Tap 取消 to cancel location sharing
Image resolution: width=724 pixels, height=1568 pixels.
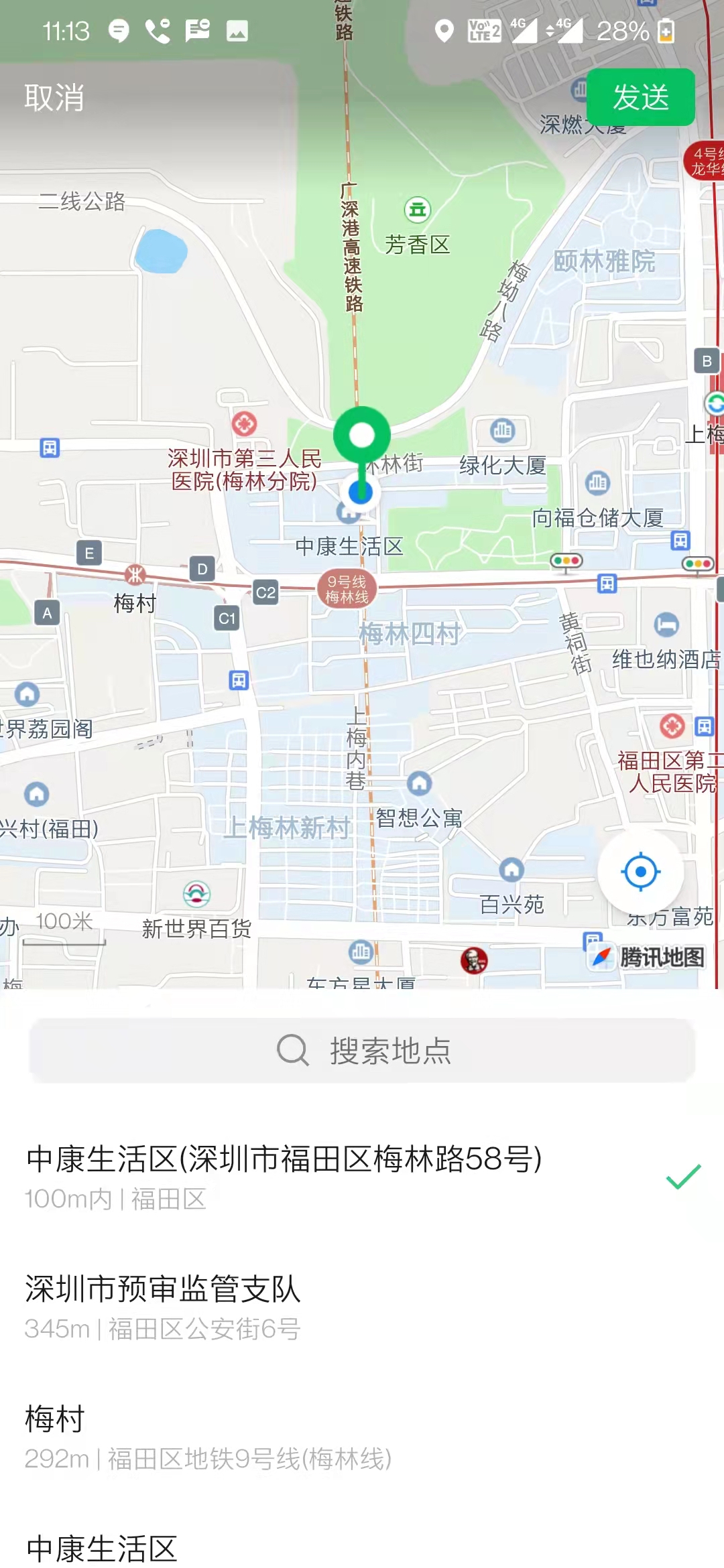click(x=54, y=98)
